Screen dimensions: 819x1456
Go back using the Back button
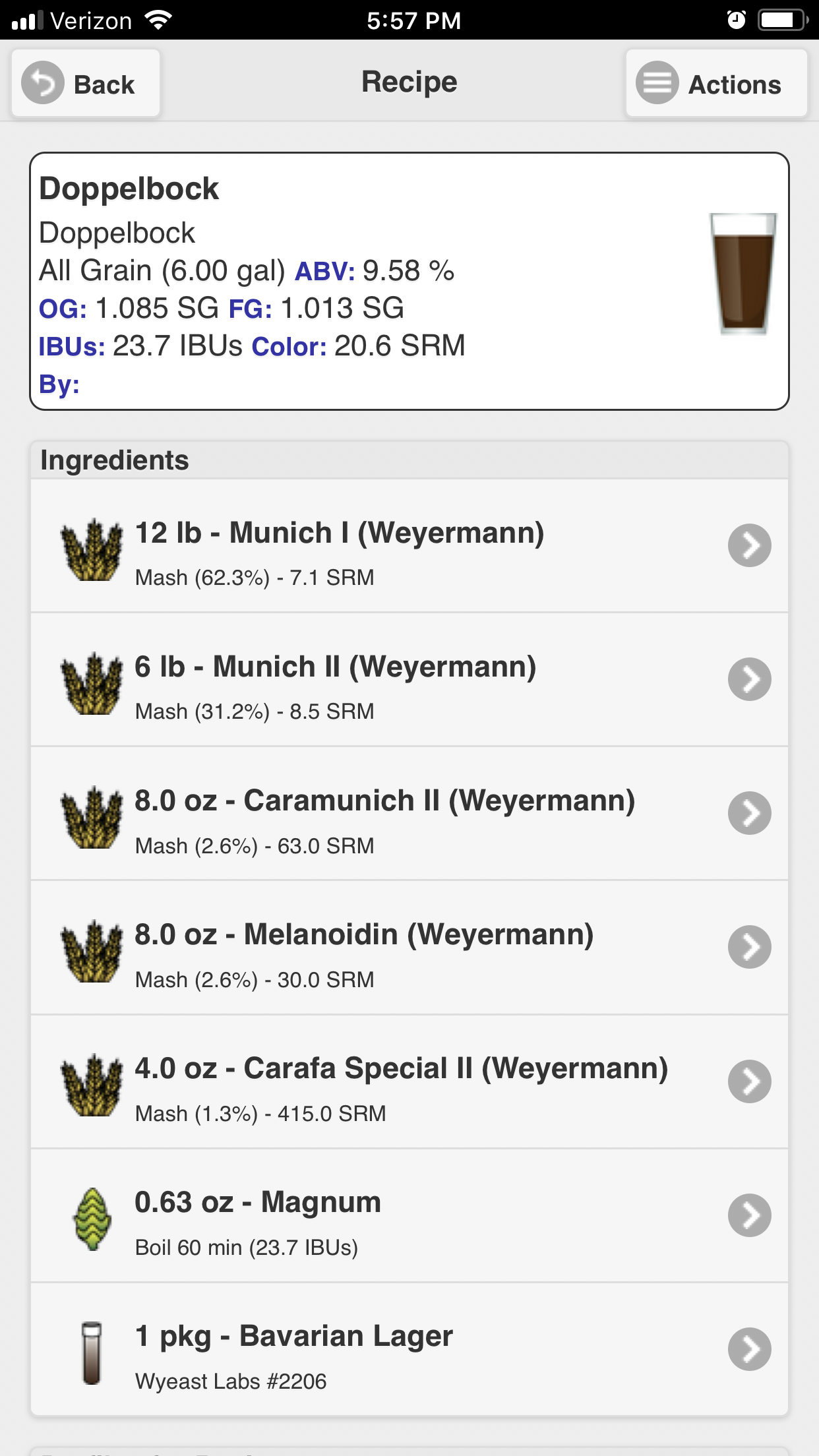click(x=86, y=84)
